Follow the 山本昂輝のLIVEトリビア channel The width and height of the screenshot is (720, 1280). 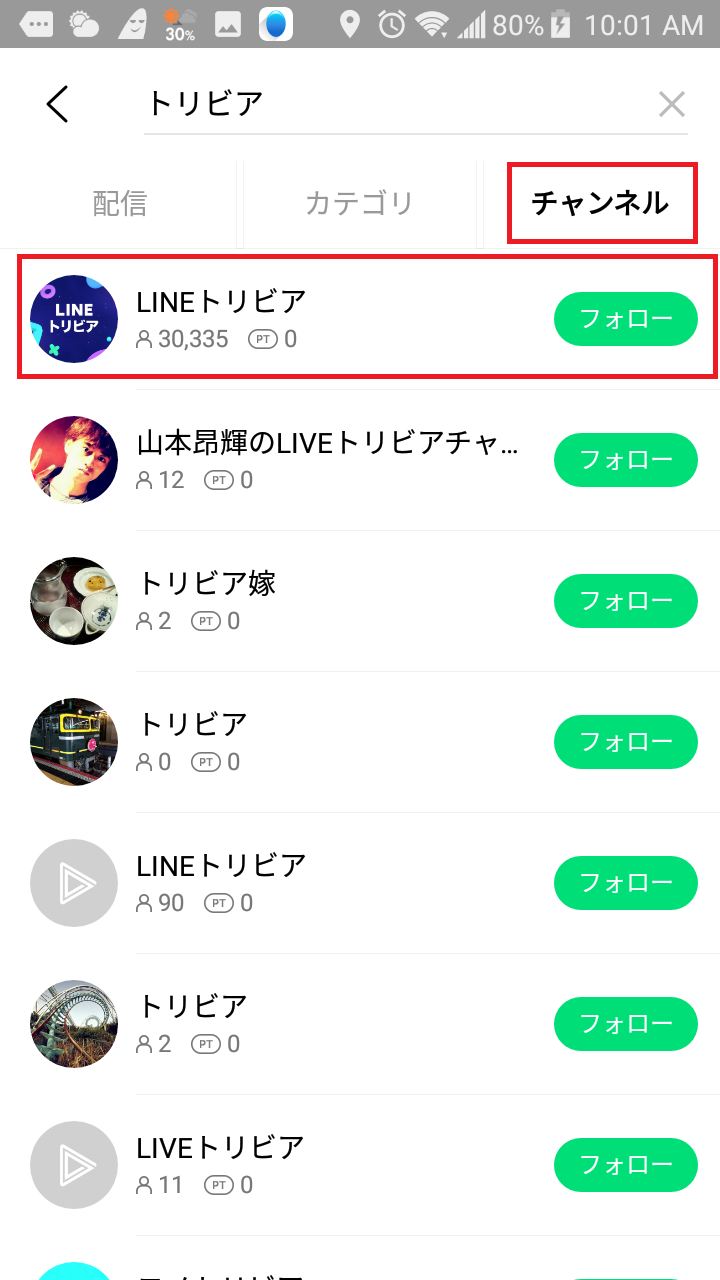(625, 460)
